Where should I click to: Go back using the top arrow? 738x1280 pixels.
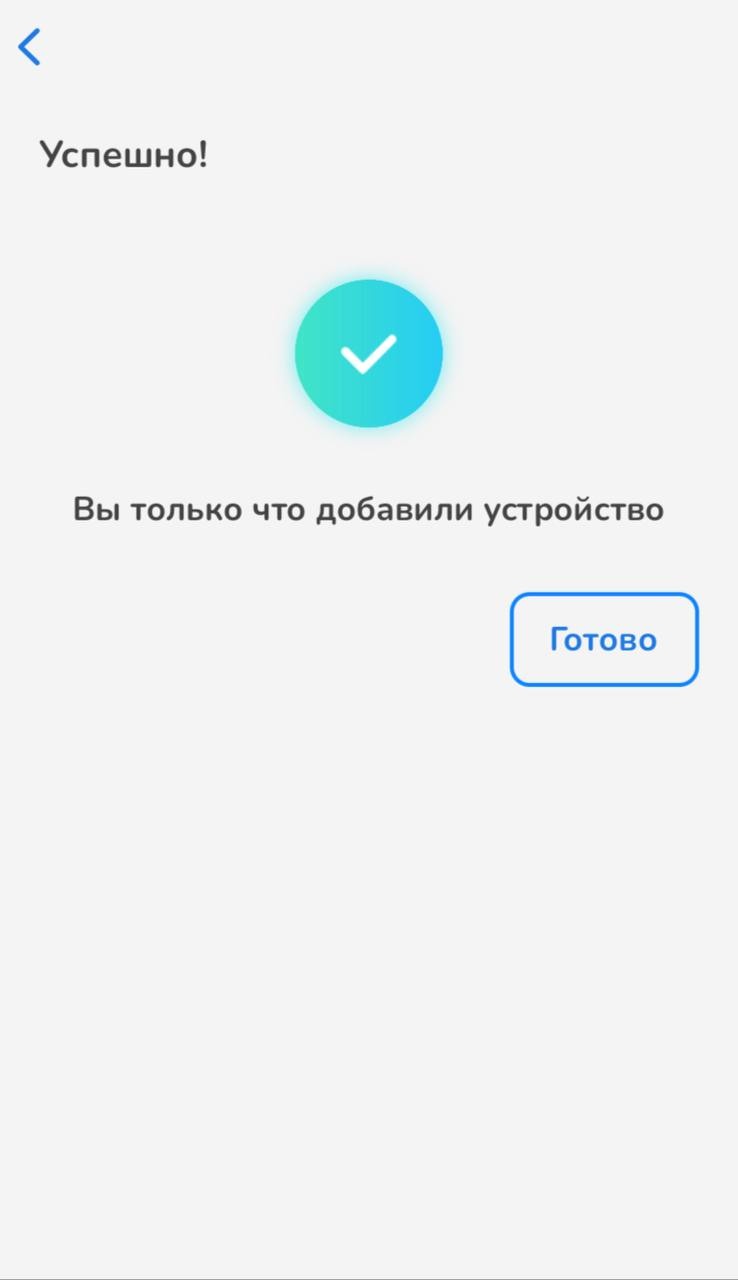30,47
